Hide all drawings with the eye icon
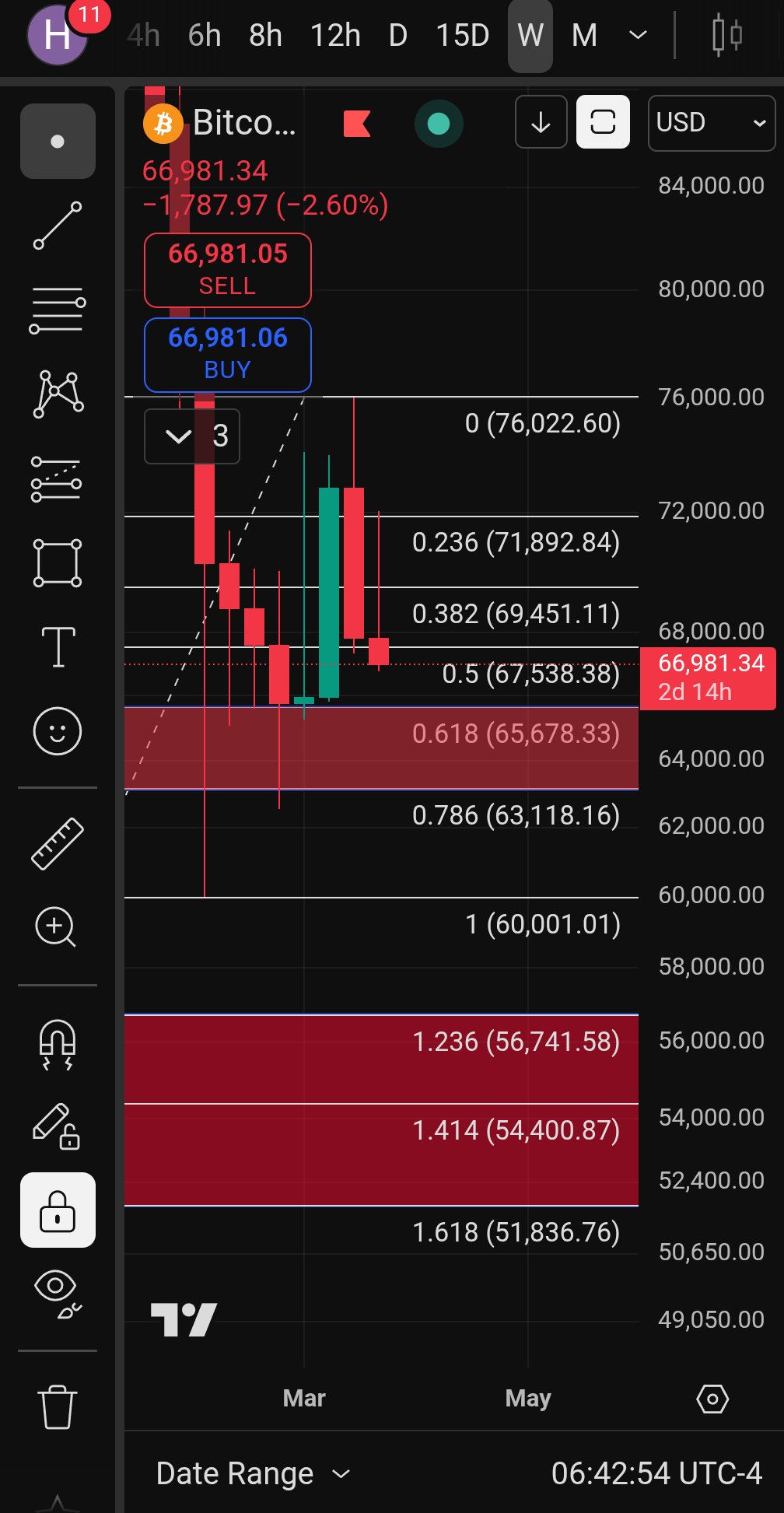784x1513 pixels. tap(58, 1294)
